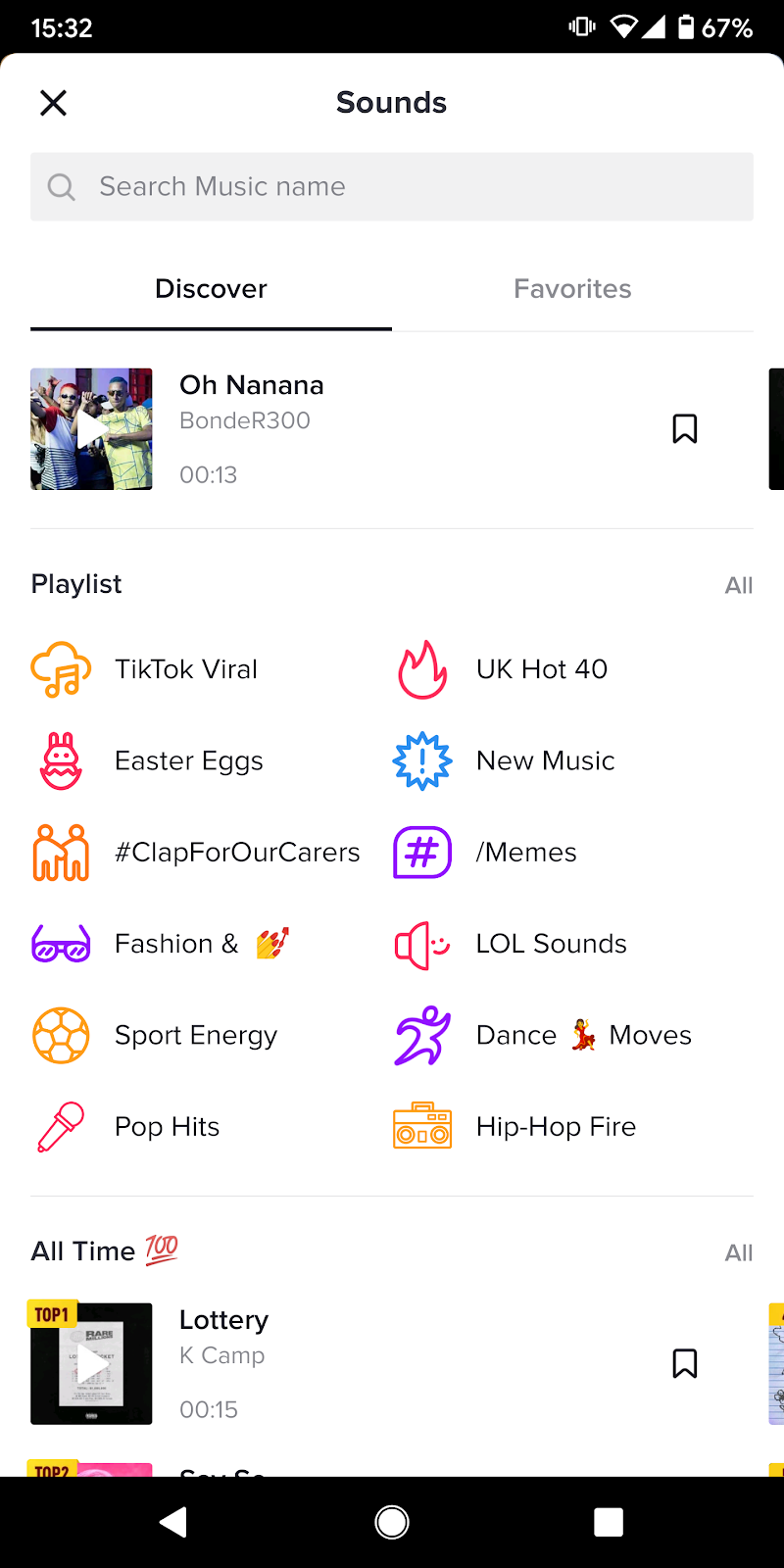
Task: Close the Sounds screen
Action: pyautogui.click(x=53, y=103)
